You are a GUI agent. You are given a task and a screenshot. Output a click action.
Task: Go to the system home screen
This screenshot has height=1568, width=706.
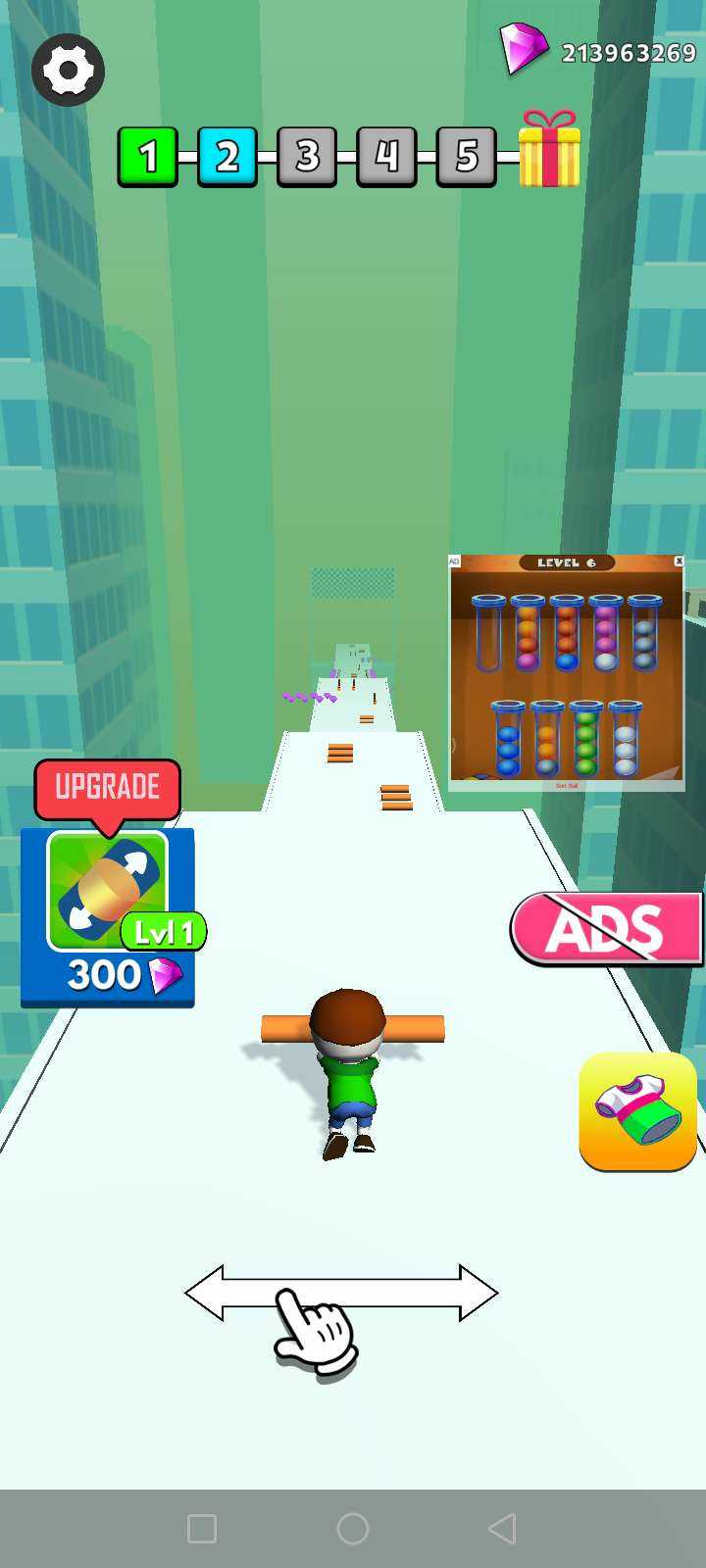[x=353, y=1528]
